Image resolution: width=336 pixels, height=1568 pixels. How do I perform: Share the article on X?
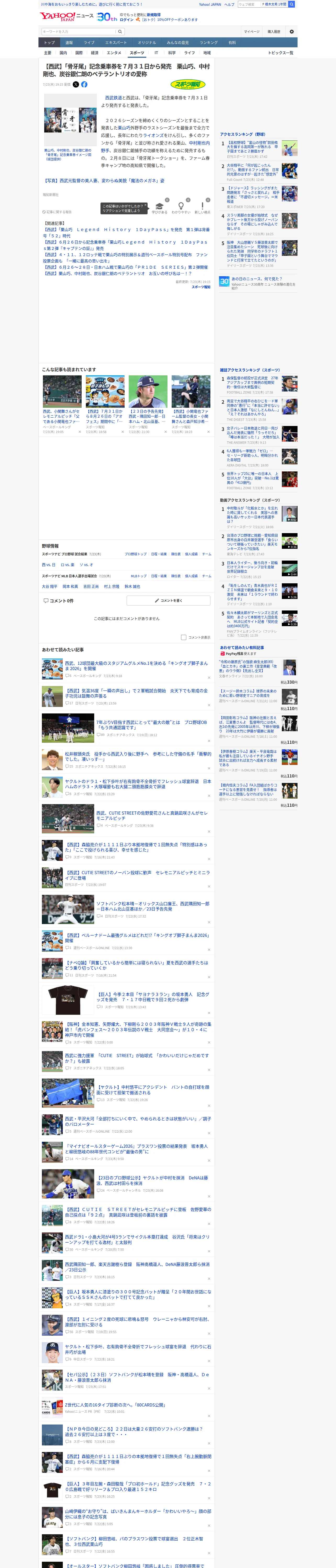[76, 85]
